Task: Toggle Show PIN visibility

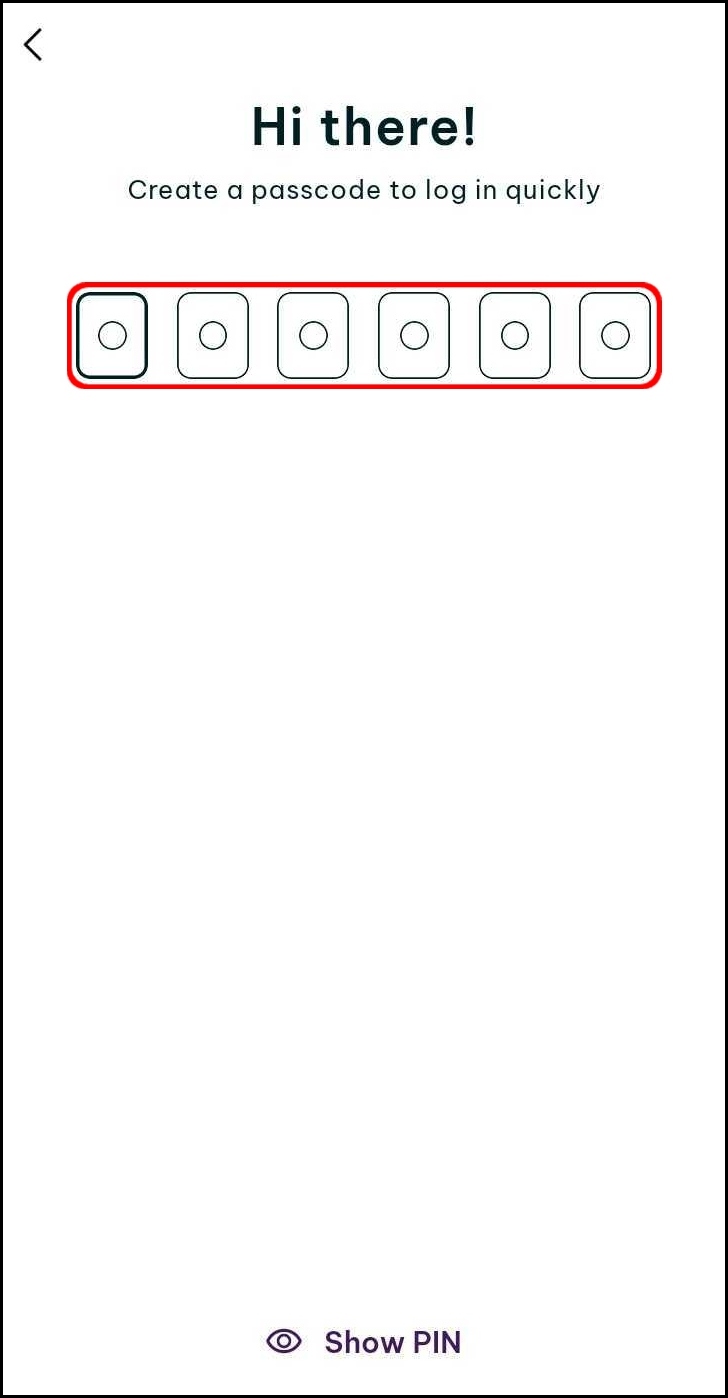Action: pyautogui.click(x=364, y=1342)
